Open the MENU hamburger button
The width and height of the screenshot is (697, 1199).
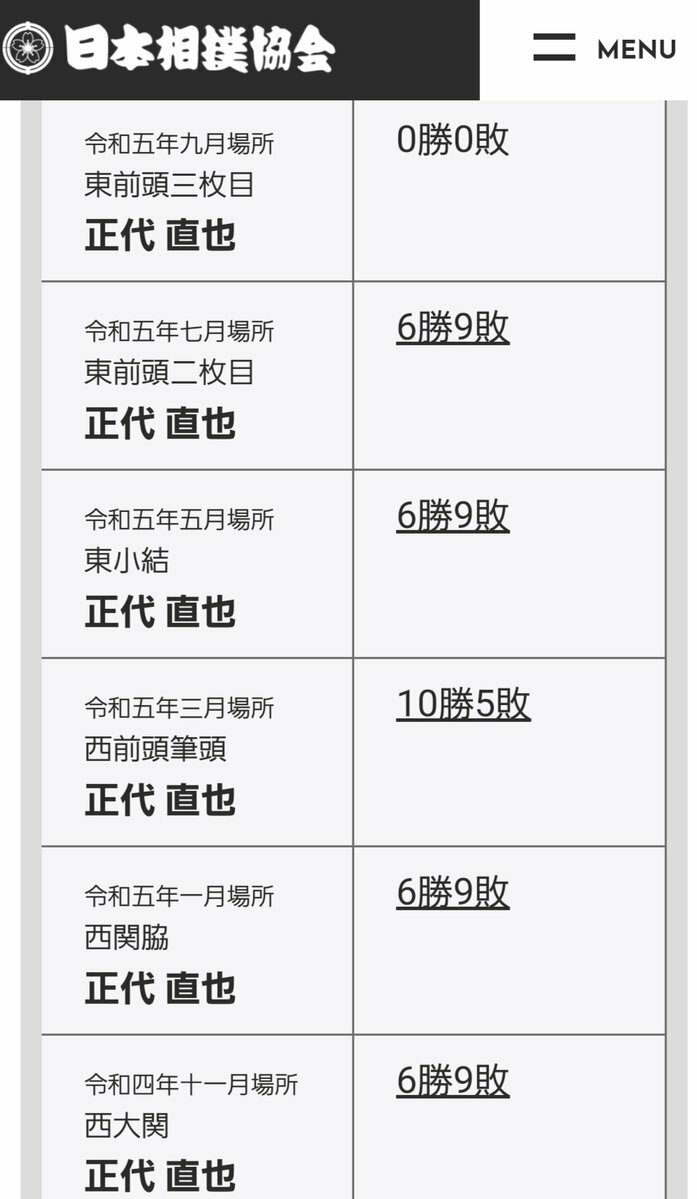[x=605, y=49]
